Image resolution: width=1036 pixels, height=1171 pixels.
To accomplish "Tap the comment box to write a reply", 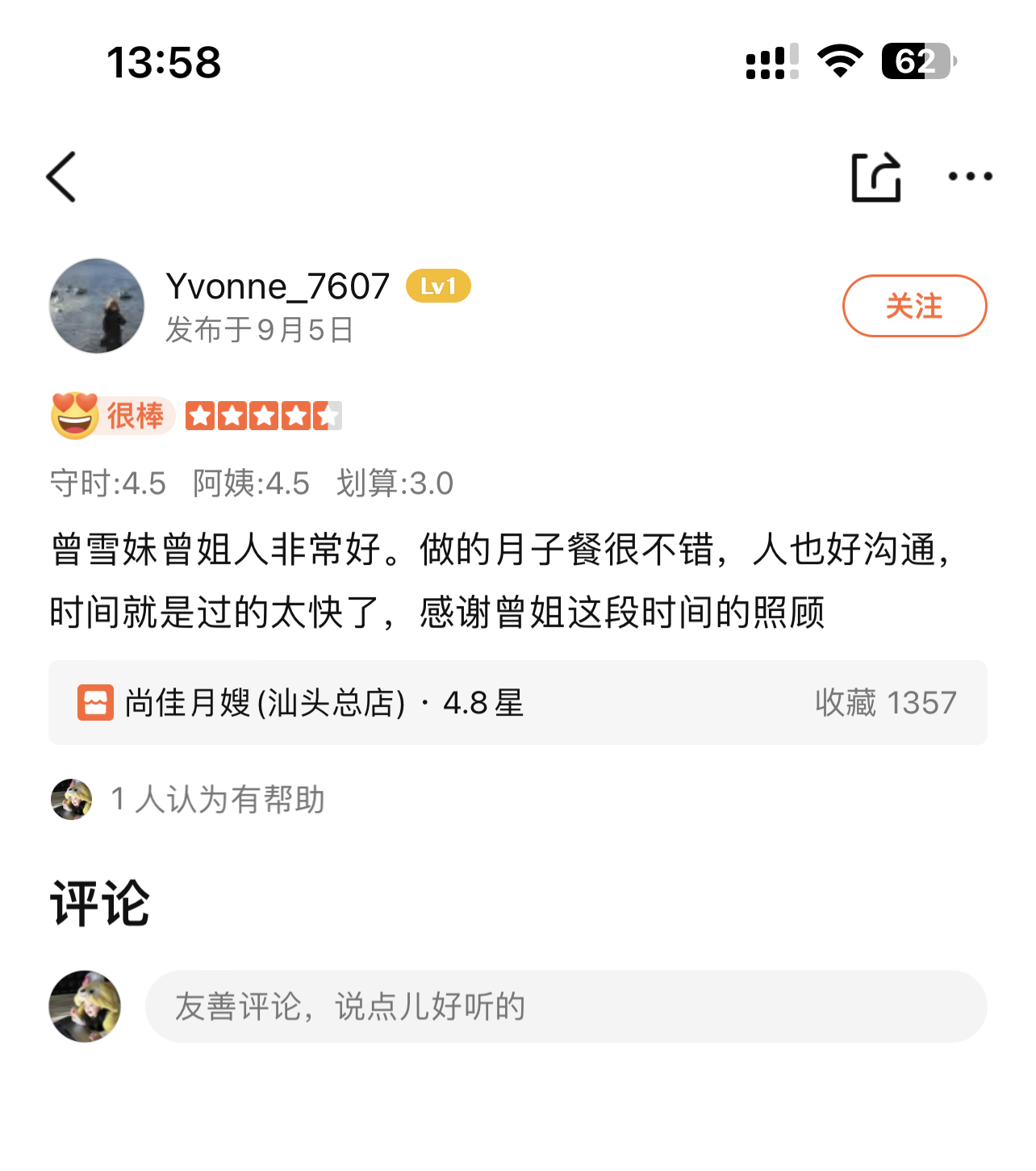I will coord(565,1006).
